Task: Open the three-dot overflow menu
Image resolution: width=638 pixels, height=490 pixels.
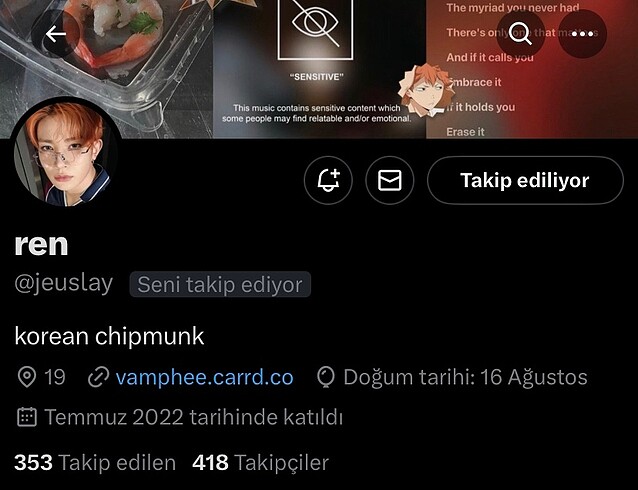Action: [x=582, y=34]
